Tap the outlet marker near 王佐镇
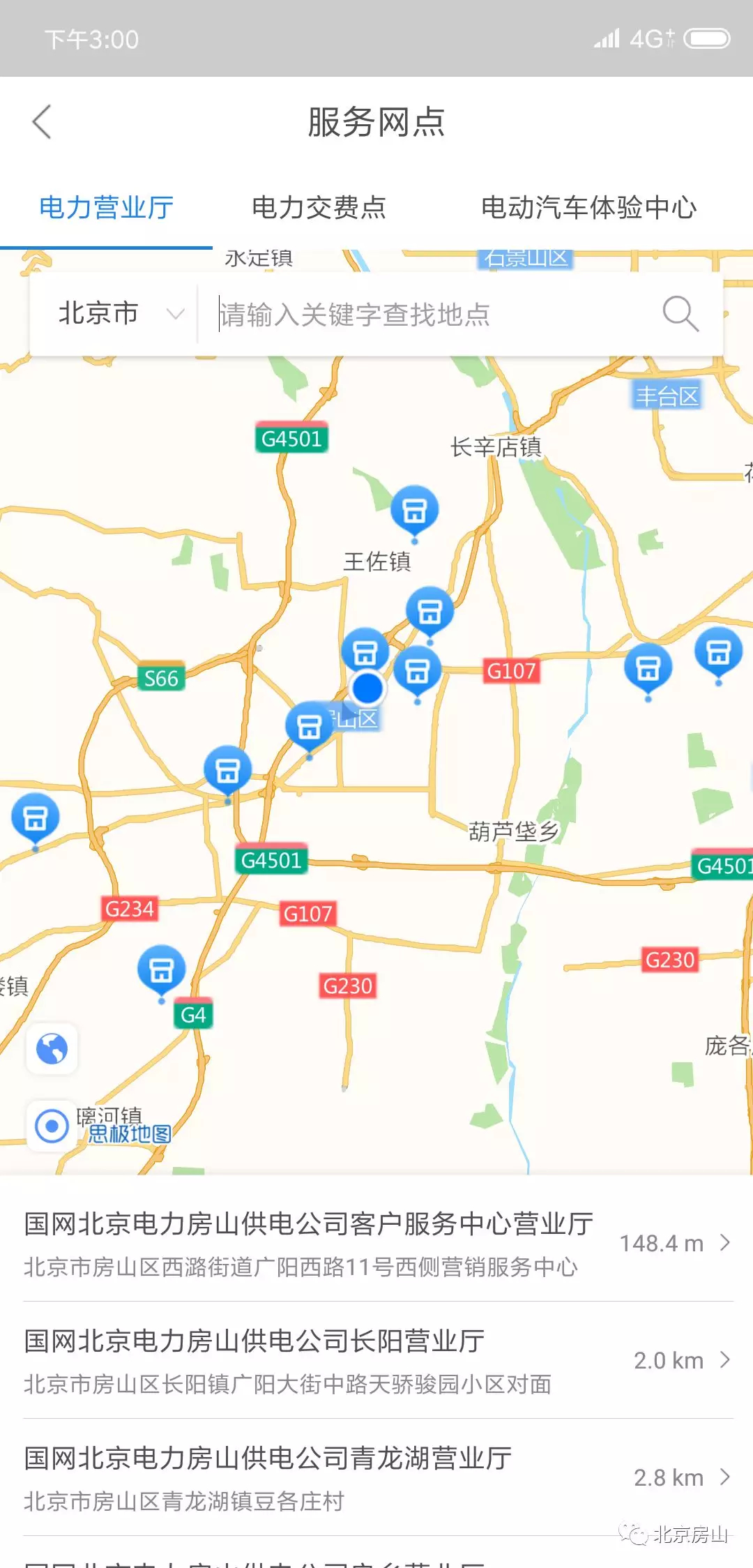Image resolution: width=753 pixels, height=1568 pixels. tap(415, 511)
